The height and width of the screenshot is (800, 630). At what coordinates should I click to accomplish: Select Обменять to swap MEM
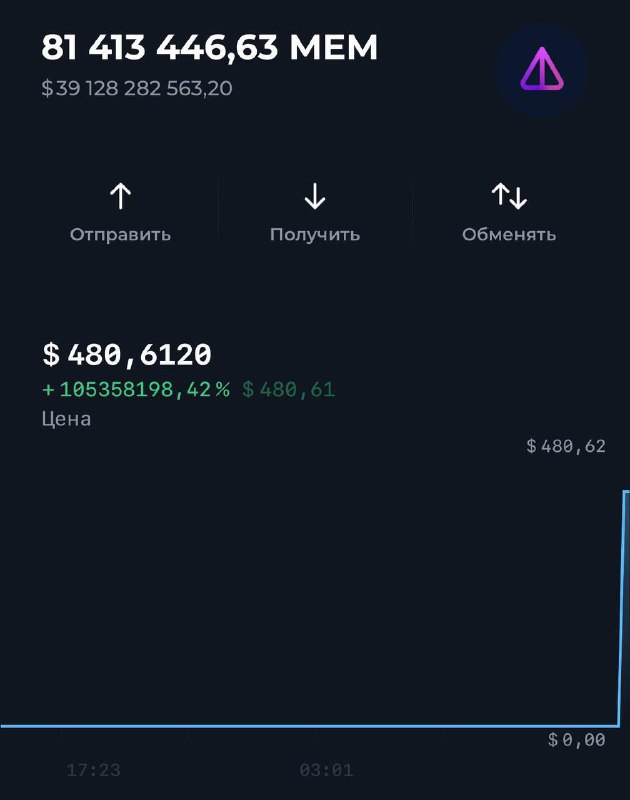coord(509,213)
